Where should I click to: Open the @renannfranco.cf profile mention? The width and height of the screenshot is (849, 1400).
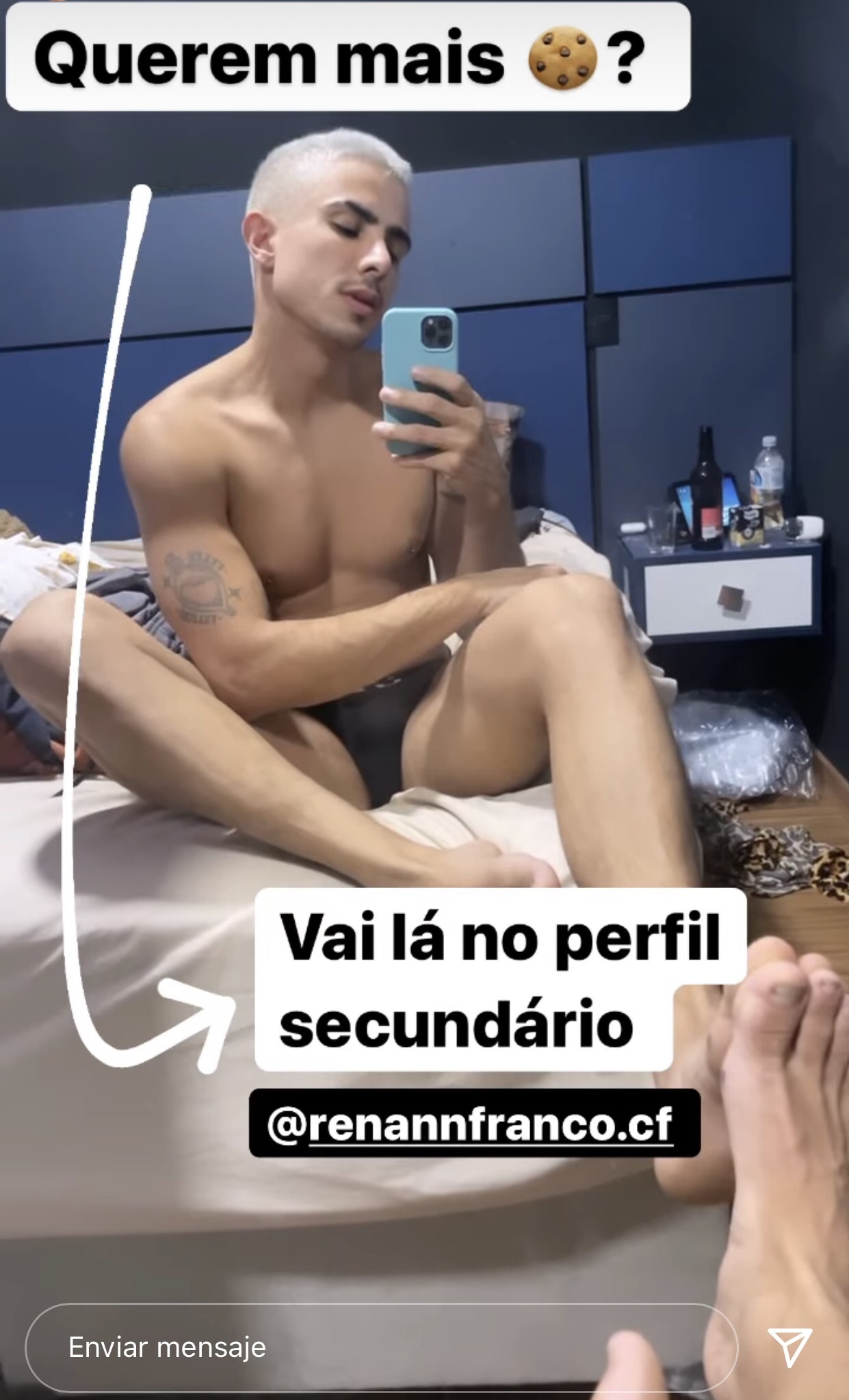(x=473, y=1124)
